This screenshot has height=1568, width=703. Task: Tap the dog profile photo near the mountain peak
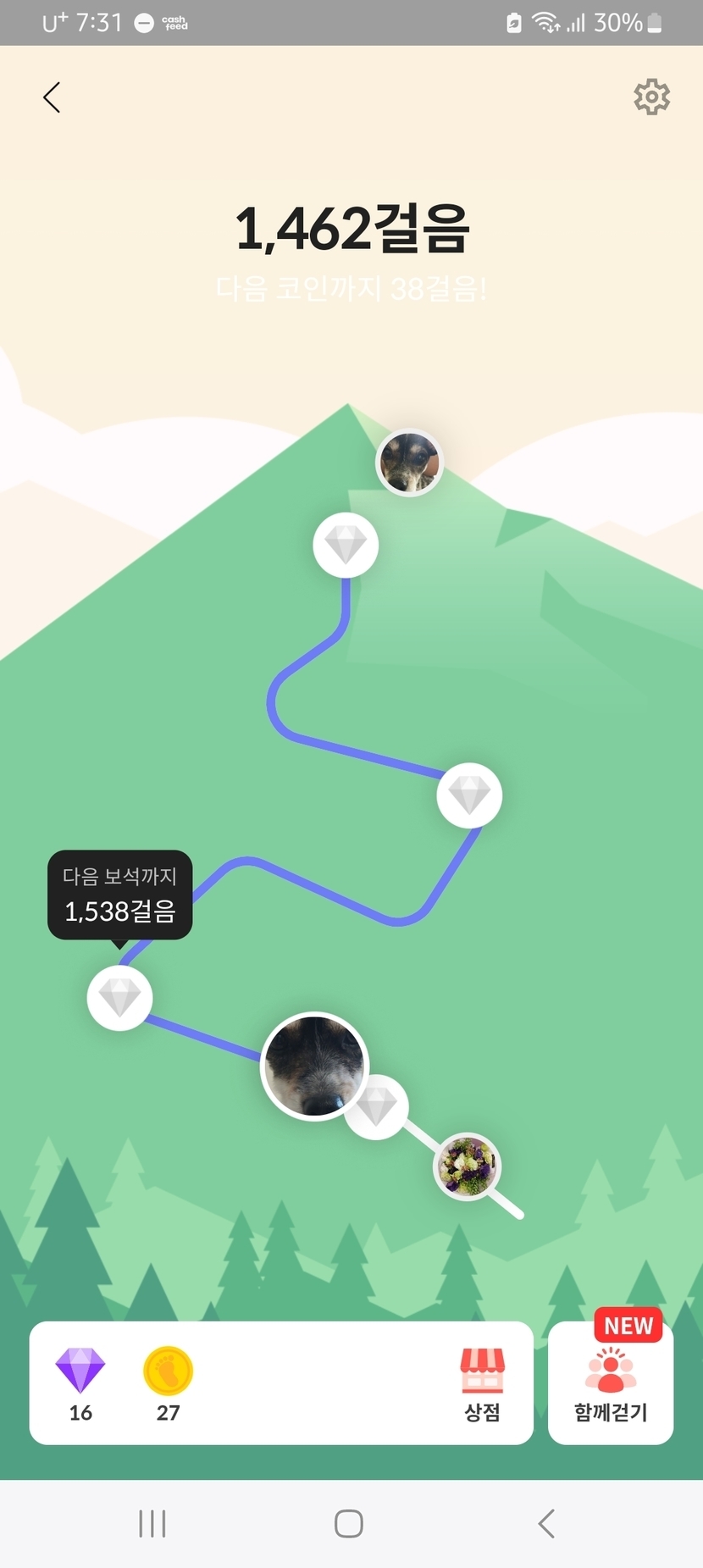[409, 463]
